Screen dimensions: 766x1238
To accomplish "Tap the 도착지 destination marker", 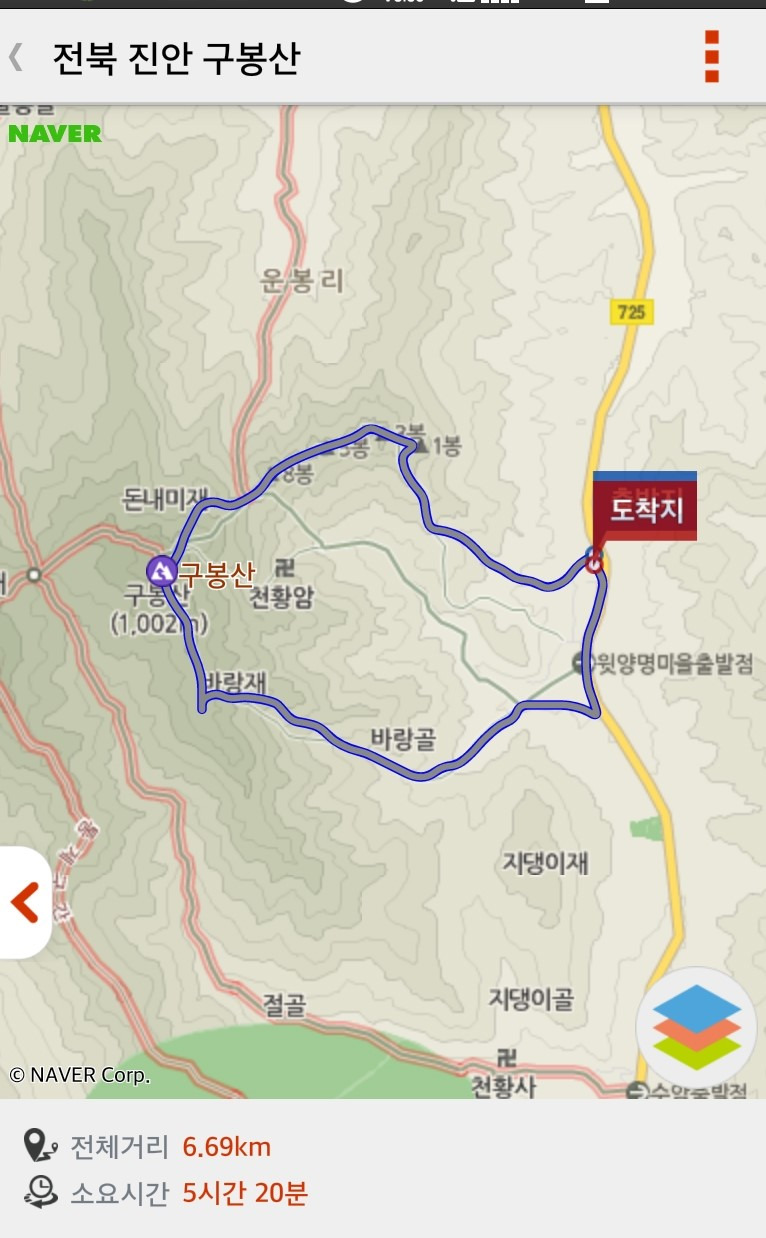I will pyautogui.click(x=645, y=511).
